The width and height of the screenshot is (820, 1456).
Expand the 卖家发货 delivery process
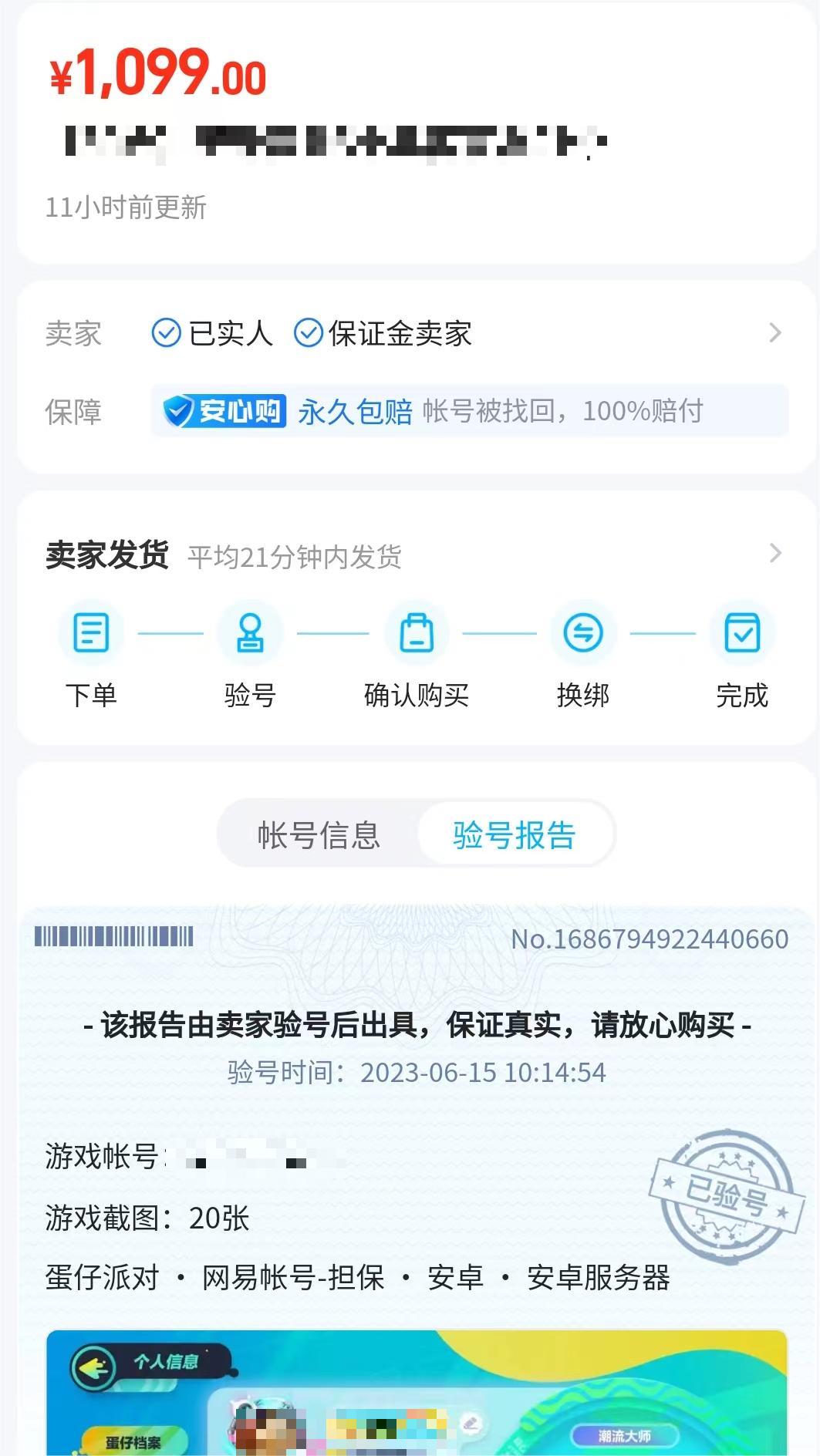tap(774, 554)
